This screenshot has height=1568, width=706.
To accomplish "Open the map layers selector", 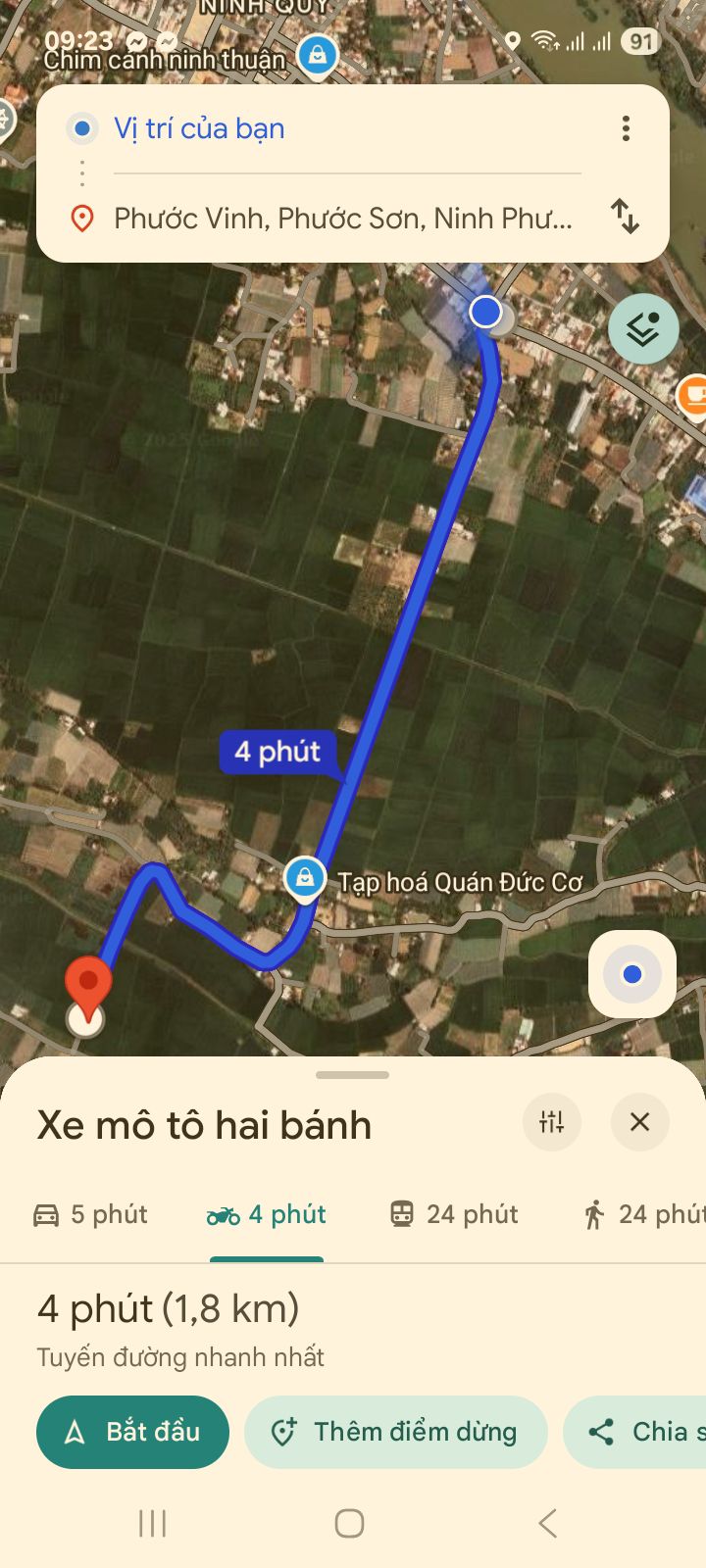I will (643, 329).
